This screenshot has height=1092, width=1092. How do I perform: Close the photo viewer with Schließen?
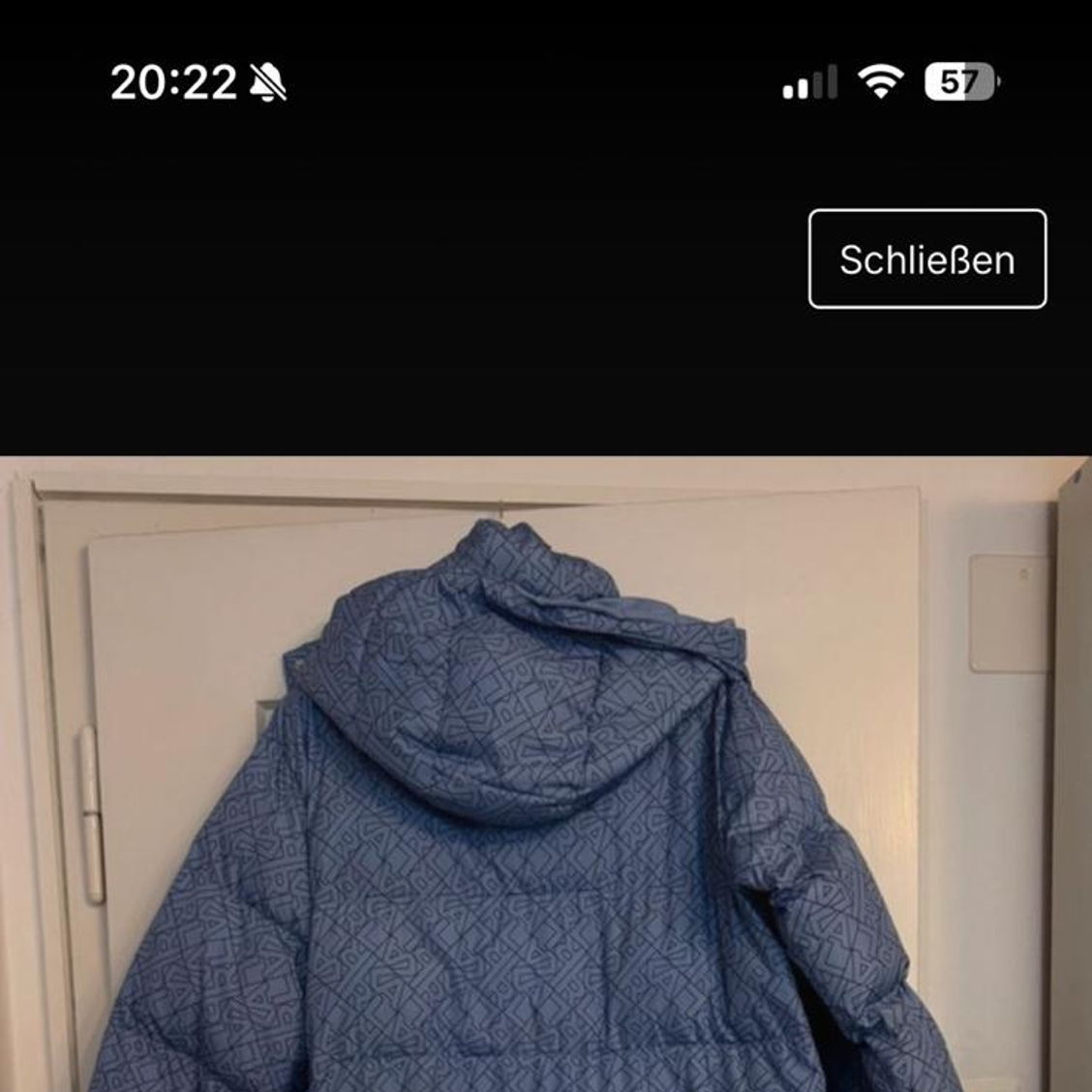click(x=926, y=259)
